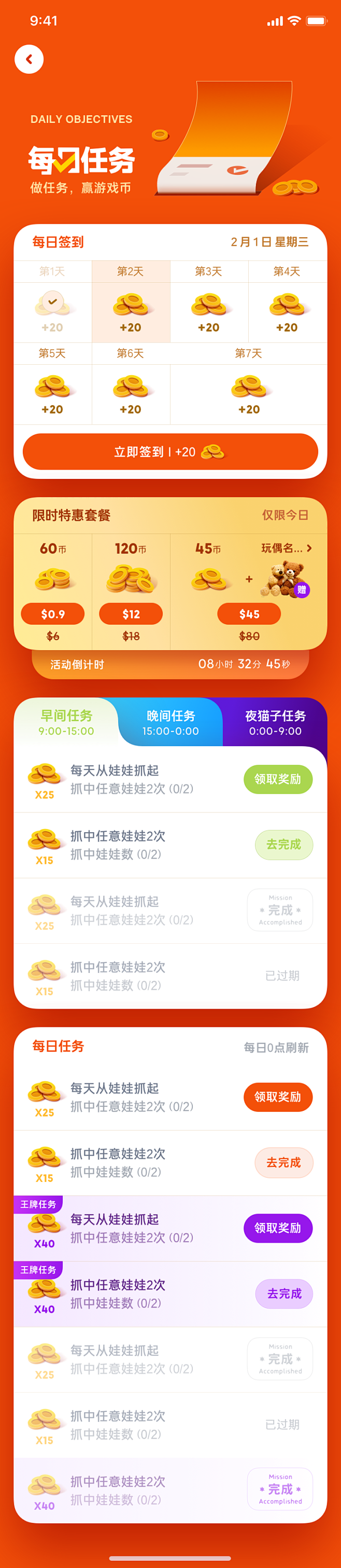Image resolution: width=341 pixels, height=1568 pixels.
Task: Tap the purple 去完成 王牌任务 button
Action: pyautogui.click(x=283, y=1294)
